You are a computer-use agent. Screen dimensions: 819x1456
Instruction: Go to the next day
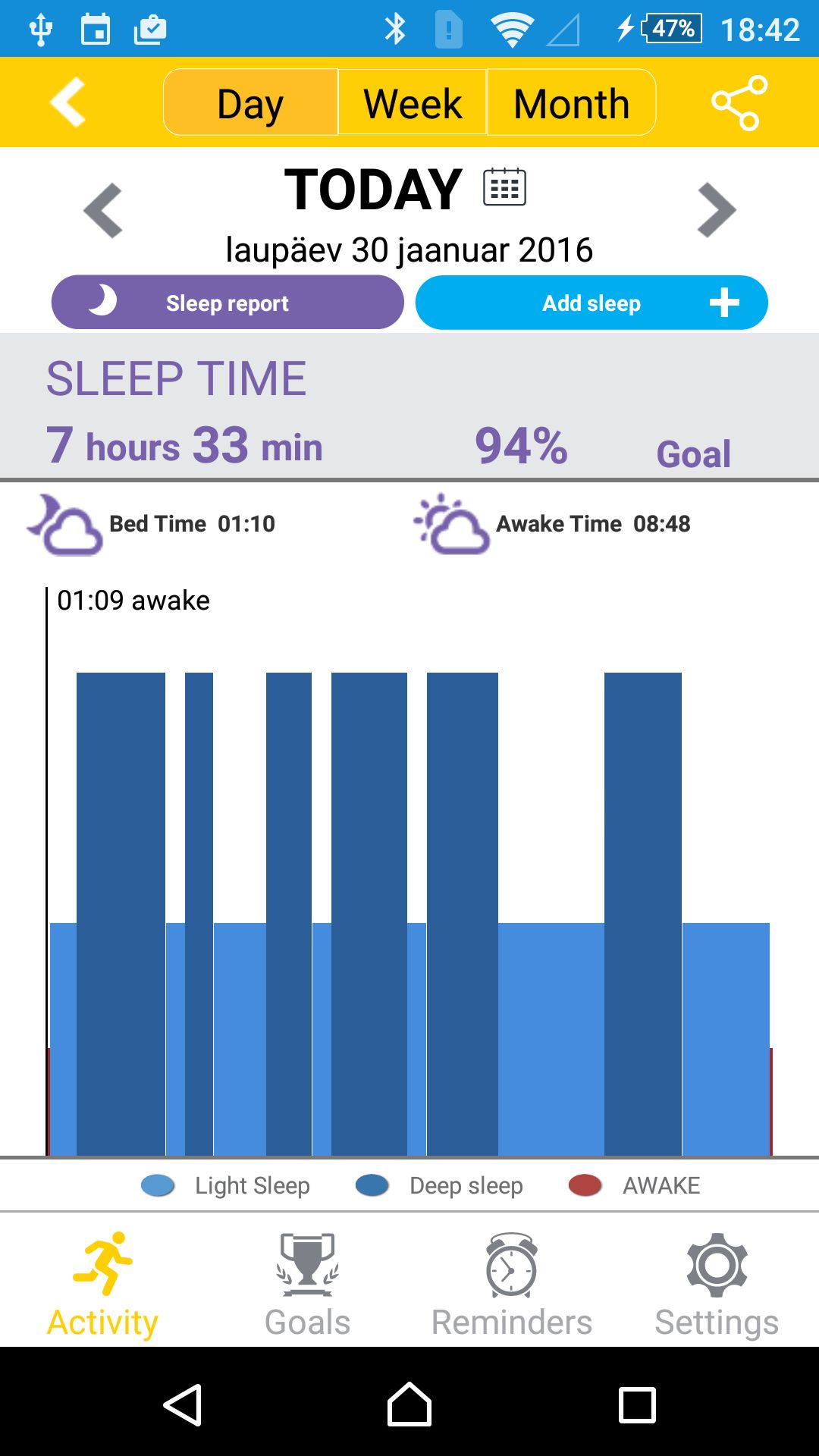716,210
